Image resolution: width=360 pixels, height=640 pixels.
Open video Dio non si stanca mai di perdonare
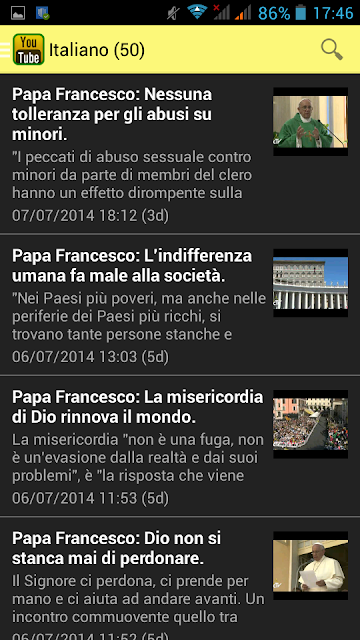pos(180,579)
